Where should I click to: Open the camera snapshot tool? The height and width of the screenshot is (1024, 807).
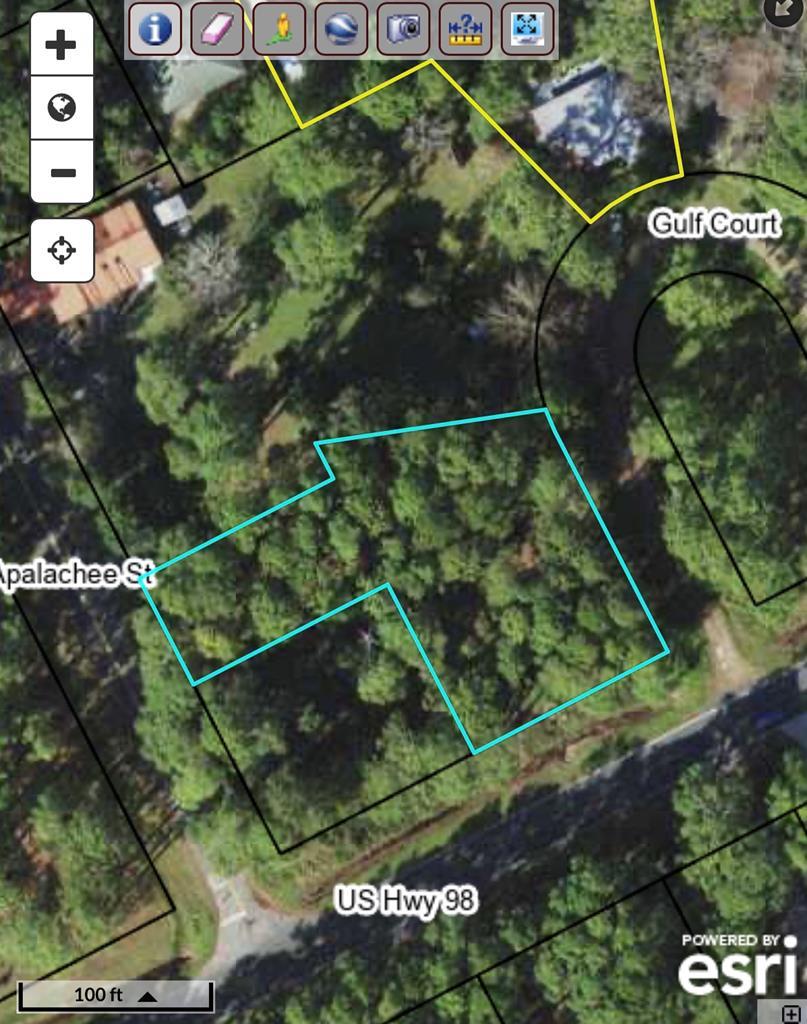[403, 29]
